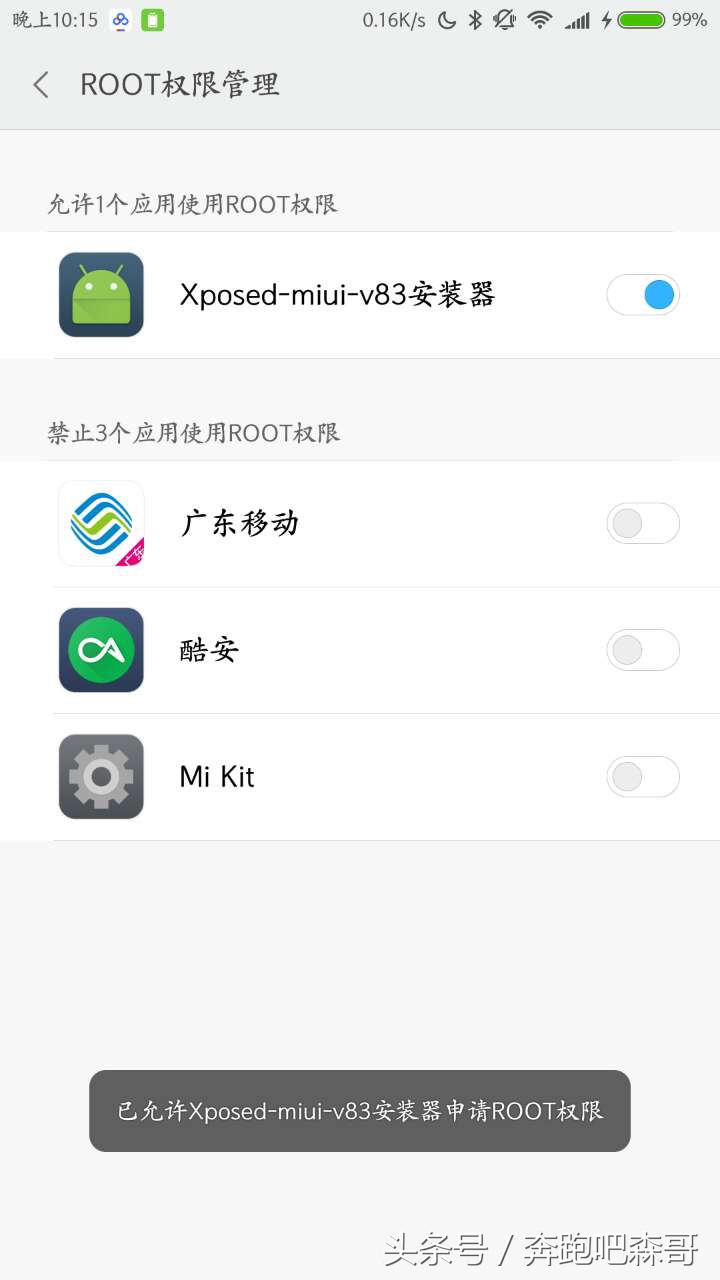The image size is (720, 1280).
Task: Tap the 禁止3个应用使用ROOT权限 section header
Action: (x=195, y=432)
